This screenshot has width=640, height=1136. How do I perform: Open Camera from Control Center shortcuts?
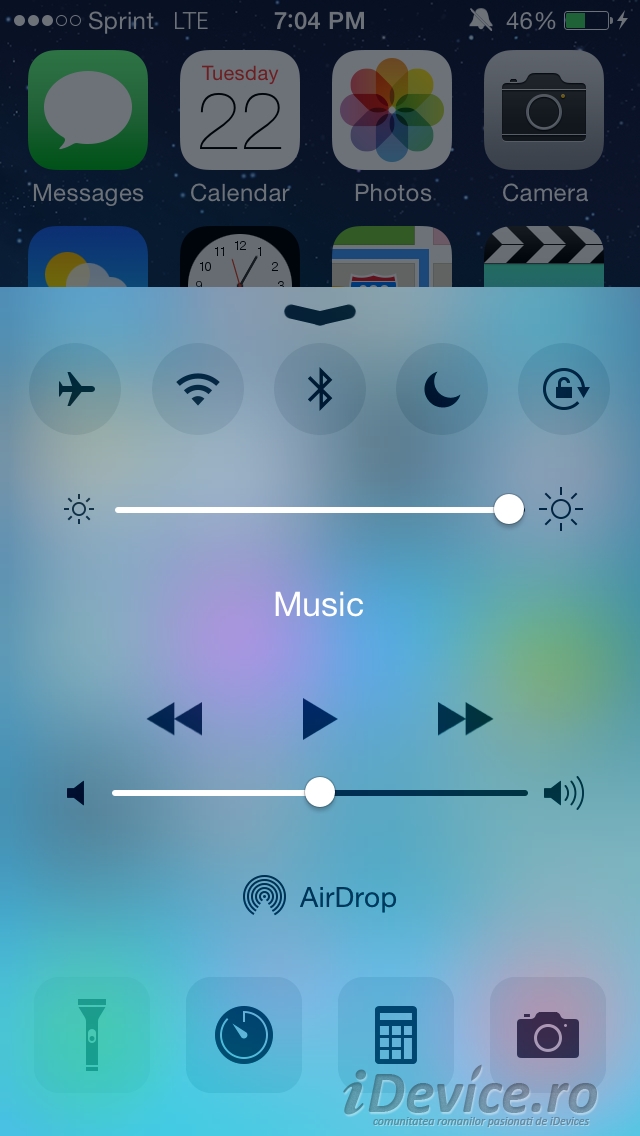(548, 1034)
